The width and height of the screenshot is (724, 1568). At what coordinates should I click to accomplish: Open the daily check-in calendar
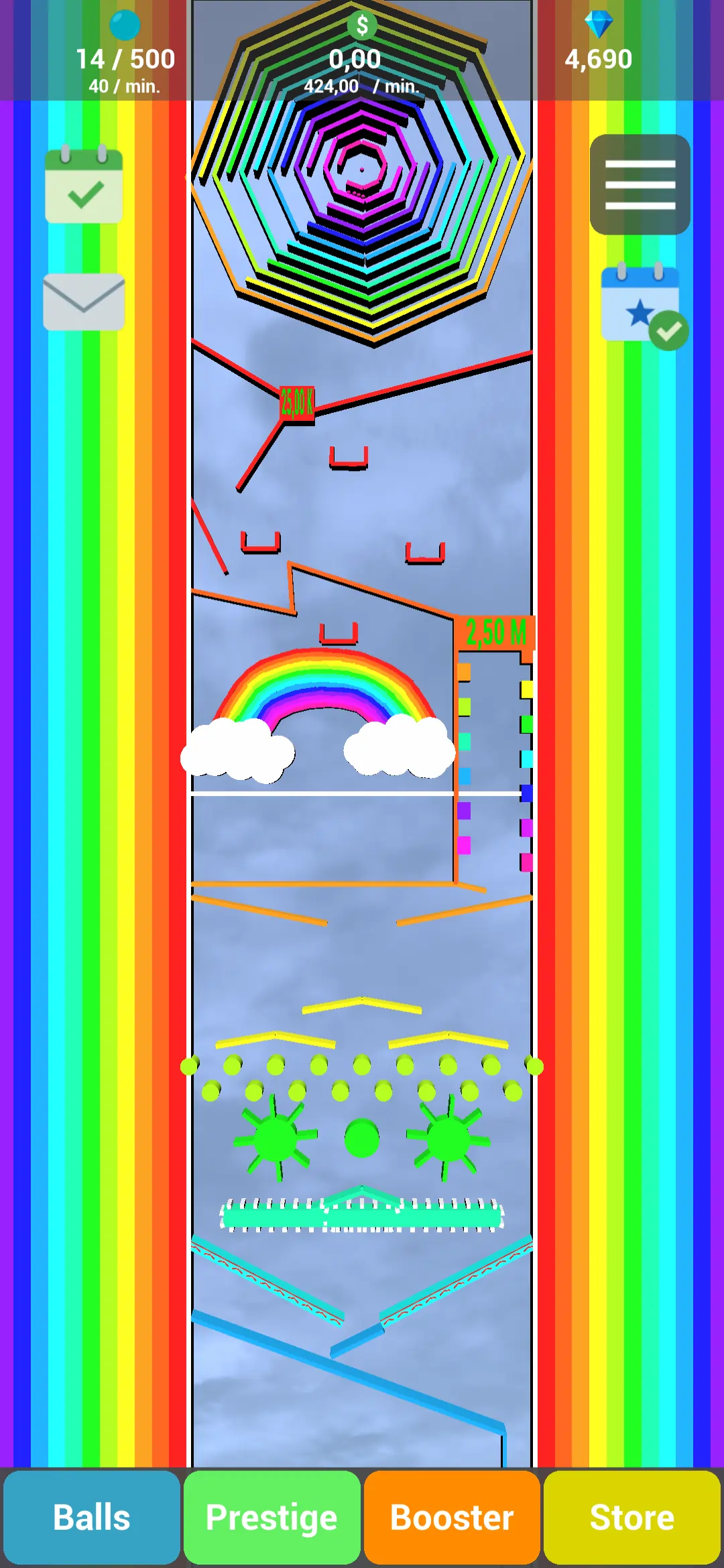[x=84, y=186]
